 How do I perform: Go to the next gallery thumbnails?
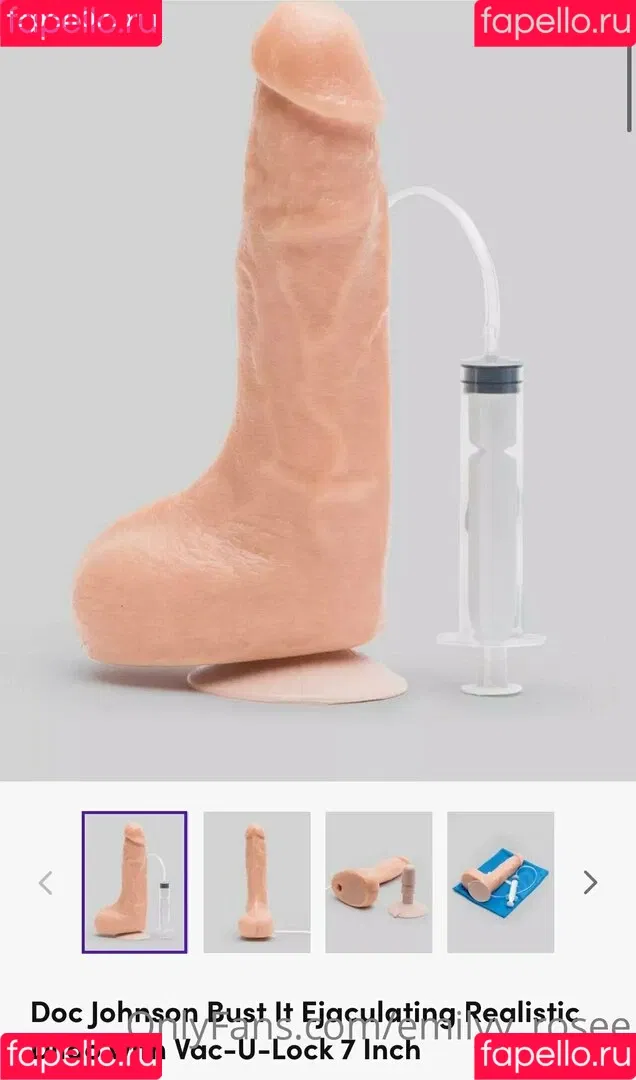click(590, 882)
